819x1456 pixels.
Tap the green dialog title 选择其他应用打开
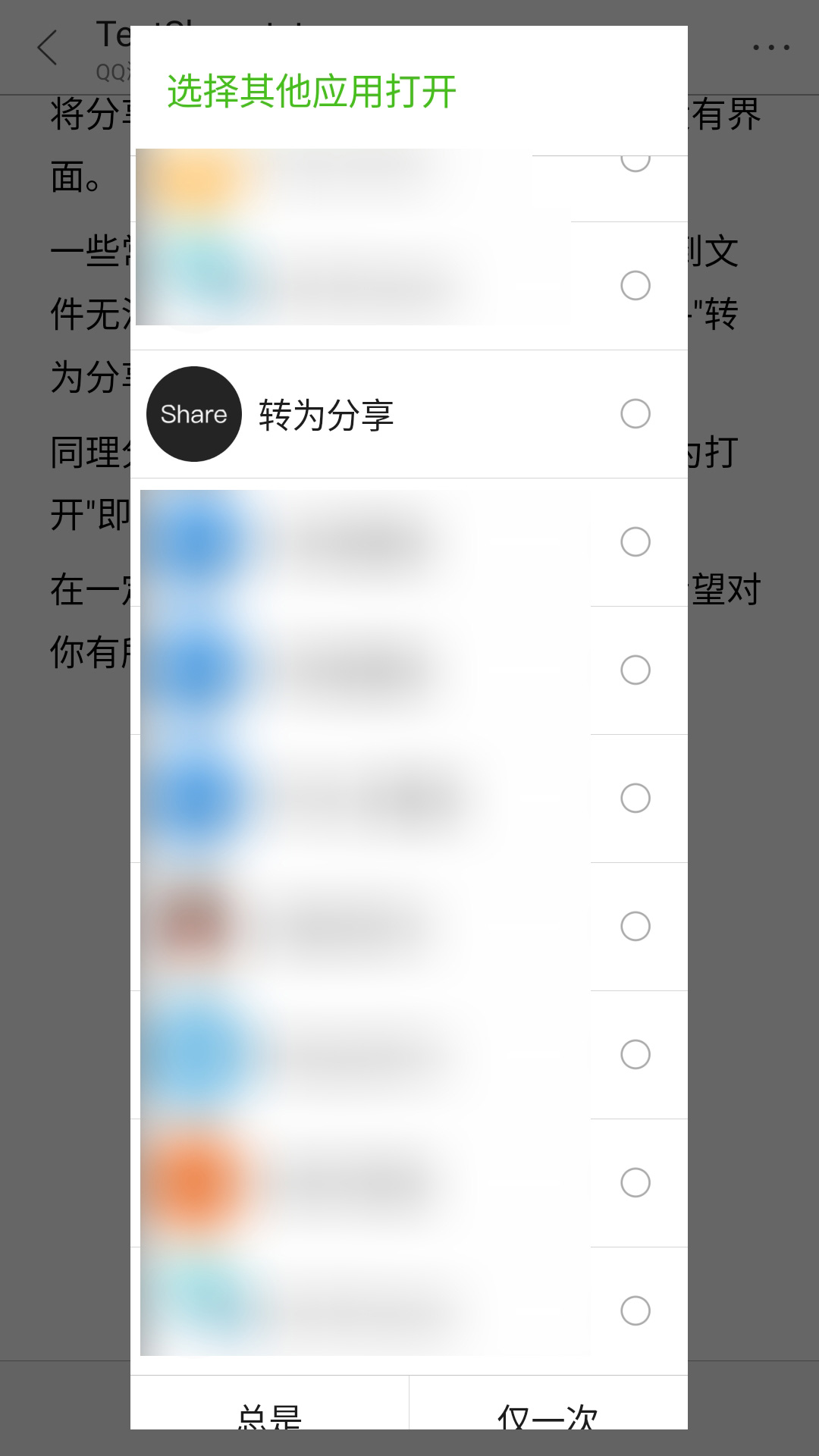click(309, 89)
